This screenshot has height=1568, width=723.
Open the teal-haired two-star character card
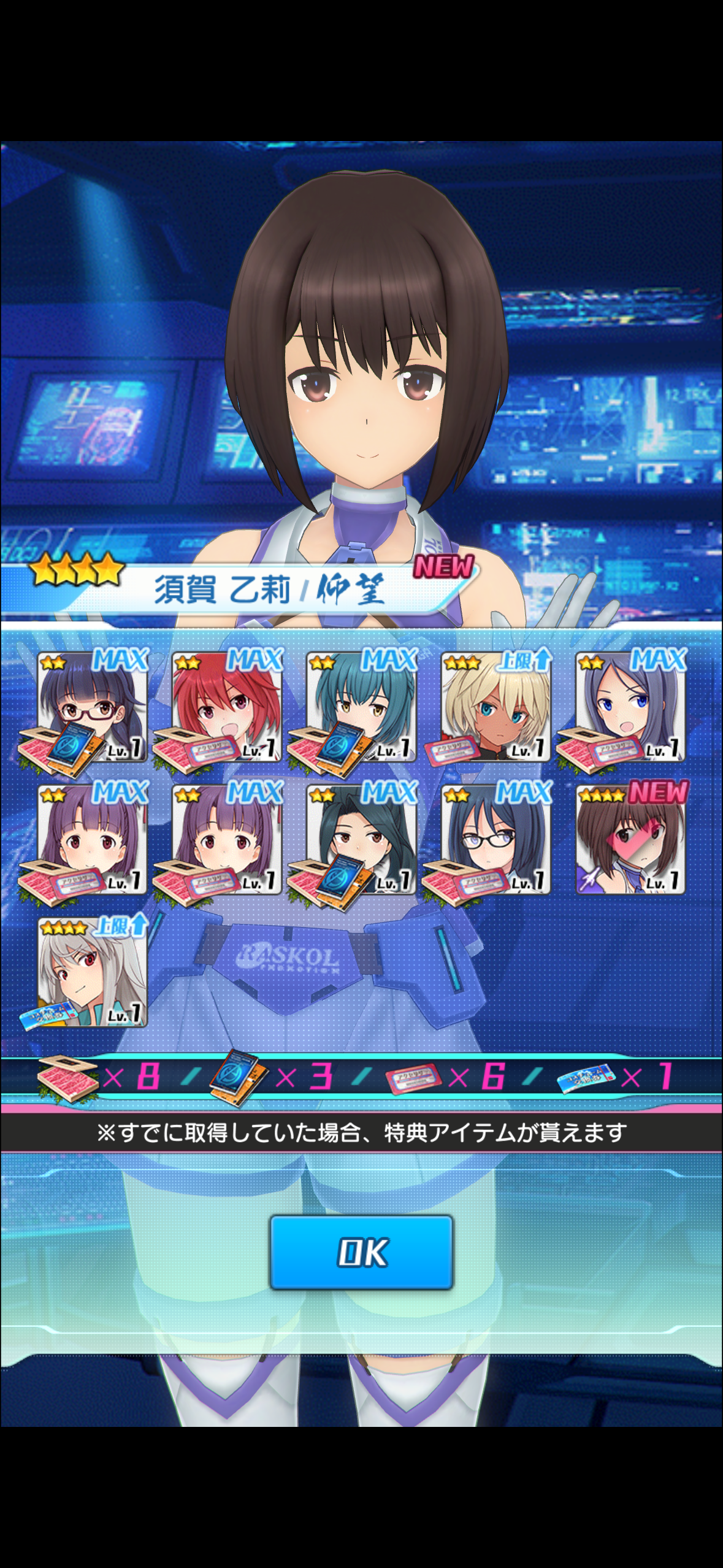click(361, 707)
